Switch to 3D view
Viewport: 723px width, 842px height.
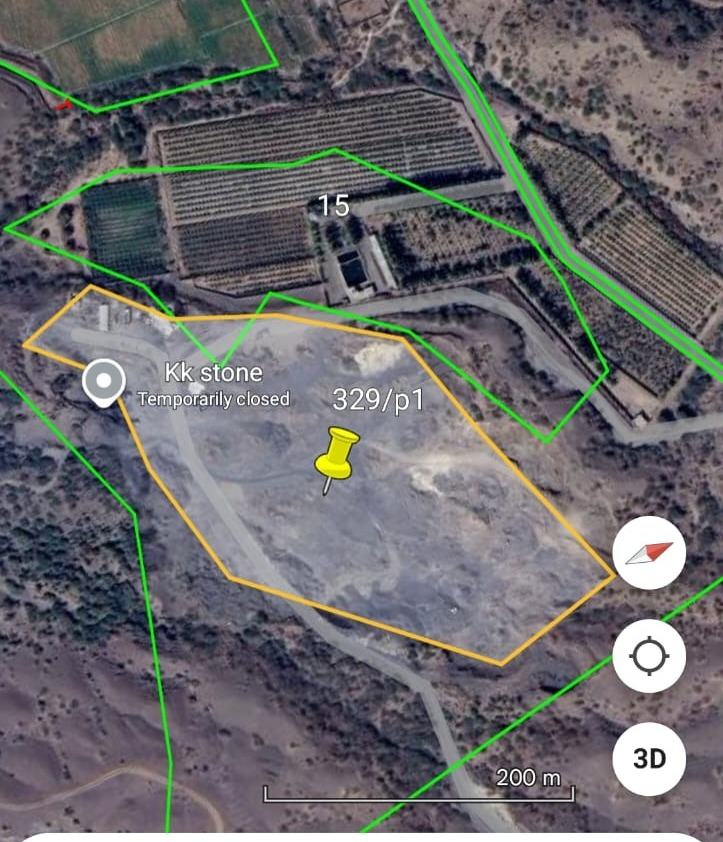tap(649, 759)
